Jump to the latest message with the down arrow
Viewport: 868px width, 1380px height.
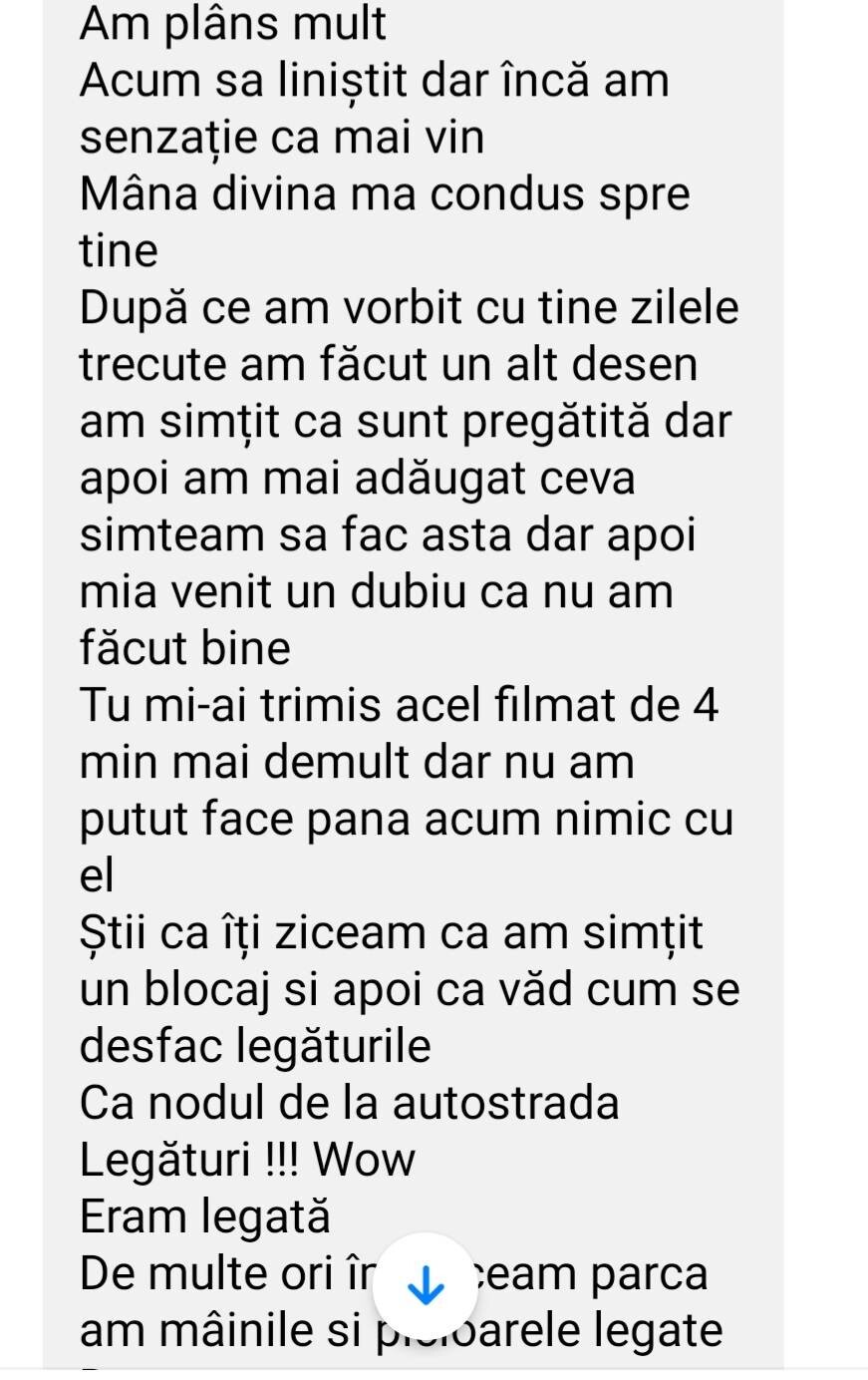[426, 1286]
